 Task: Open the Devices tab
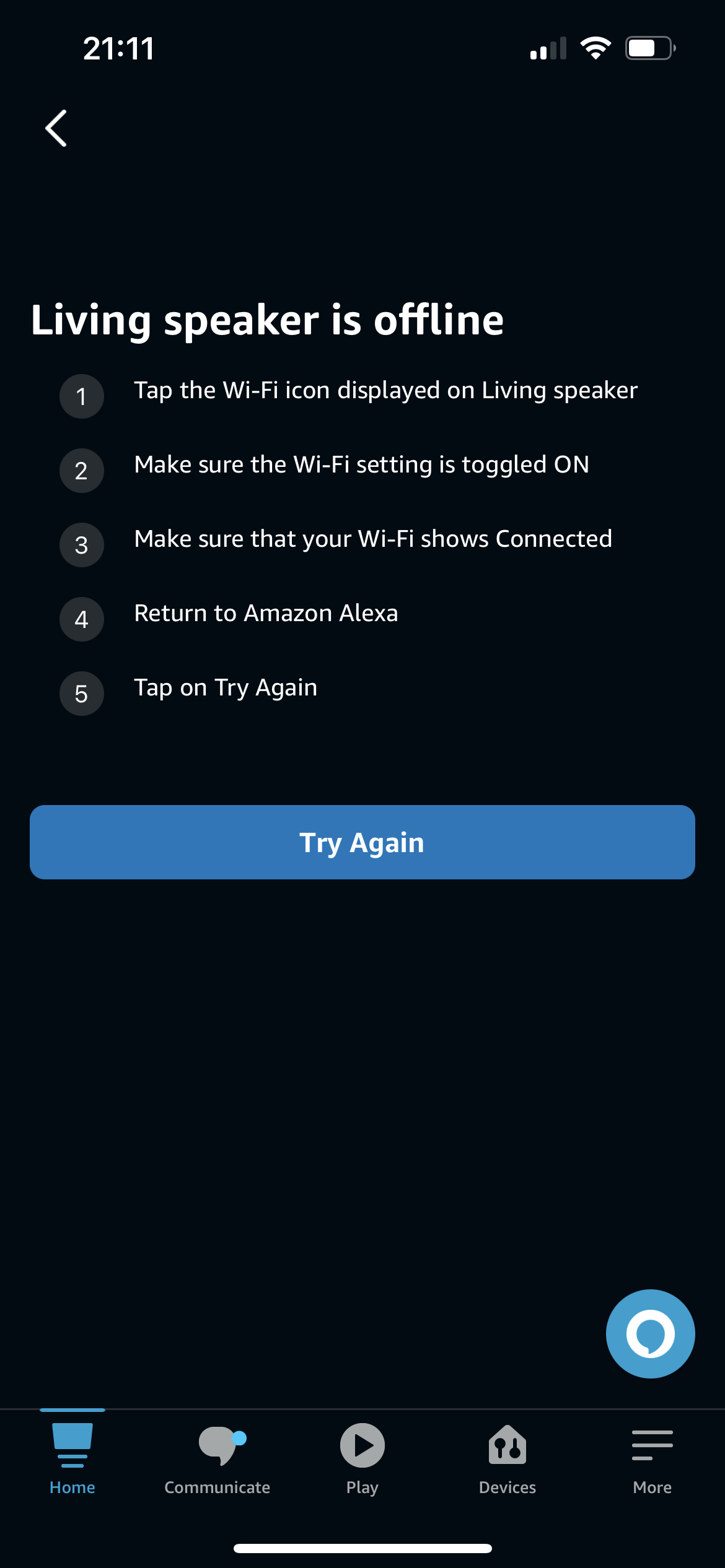507,1458
